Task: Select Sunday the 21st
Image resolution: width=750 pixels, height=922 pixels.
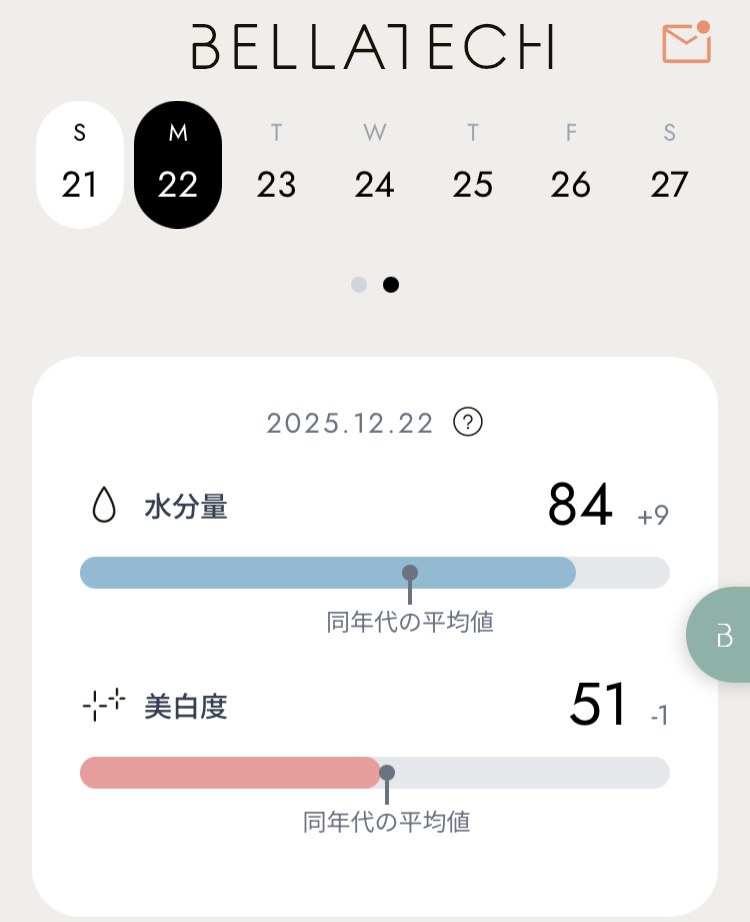Action: tap(80, 165)
